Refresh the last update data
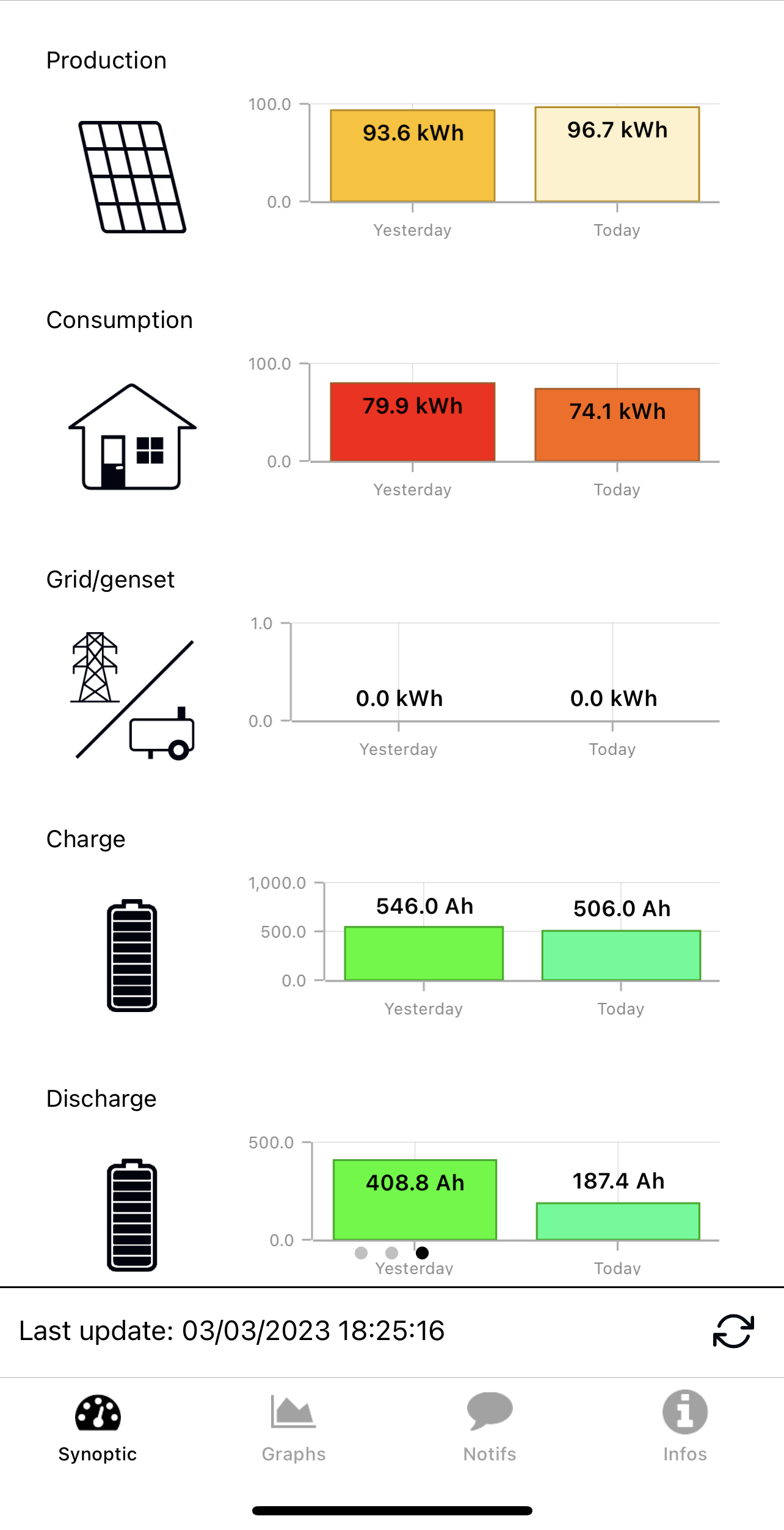 point(733,1331)
